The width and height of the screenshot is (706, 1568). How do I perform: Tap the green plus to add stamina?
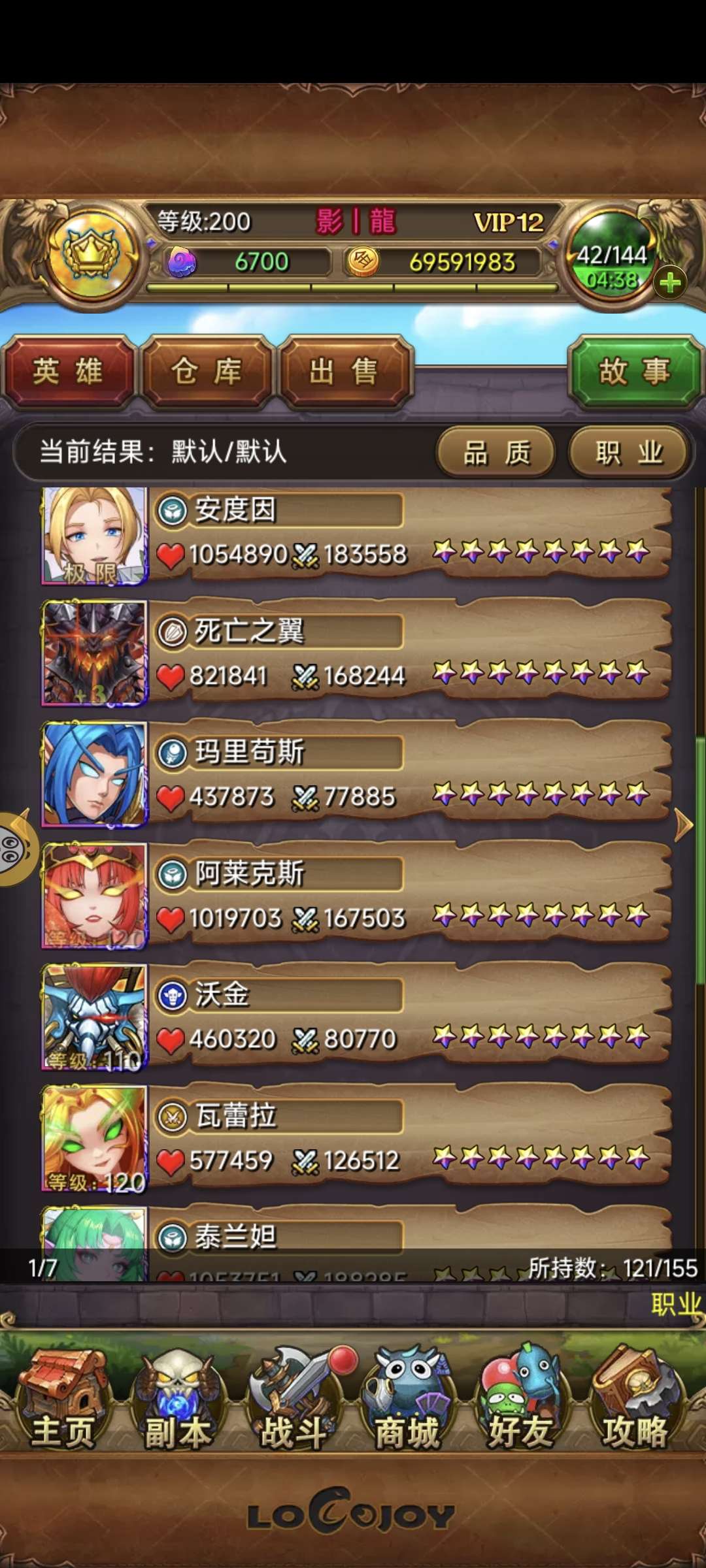point(670,284)
